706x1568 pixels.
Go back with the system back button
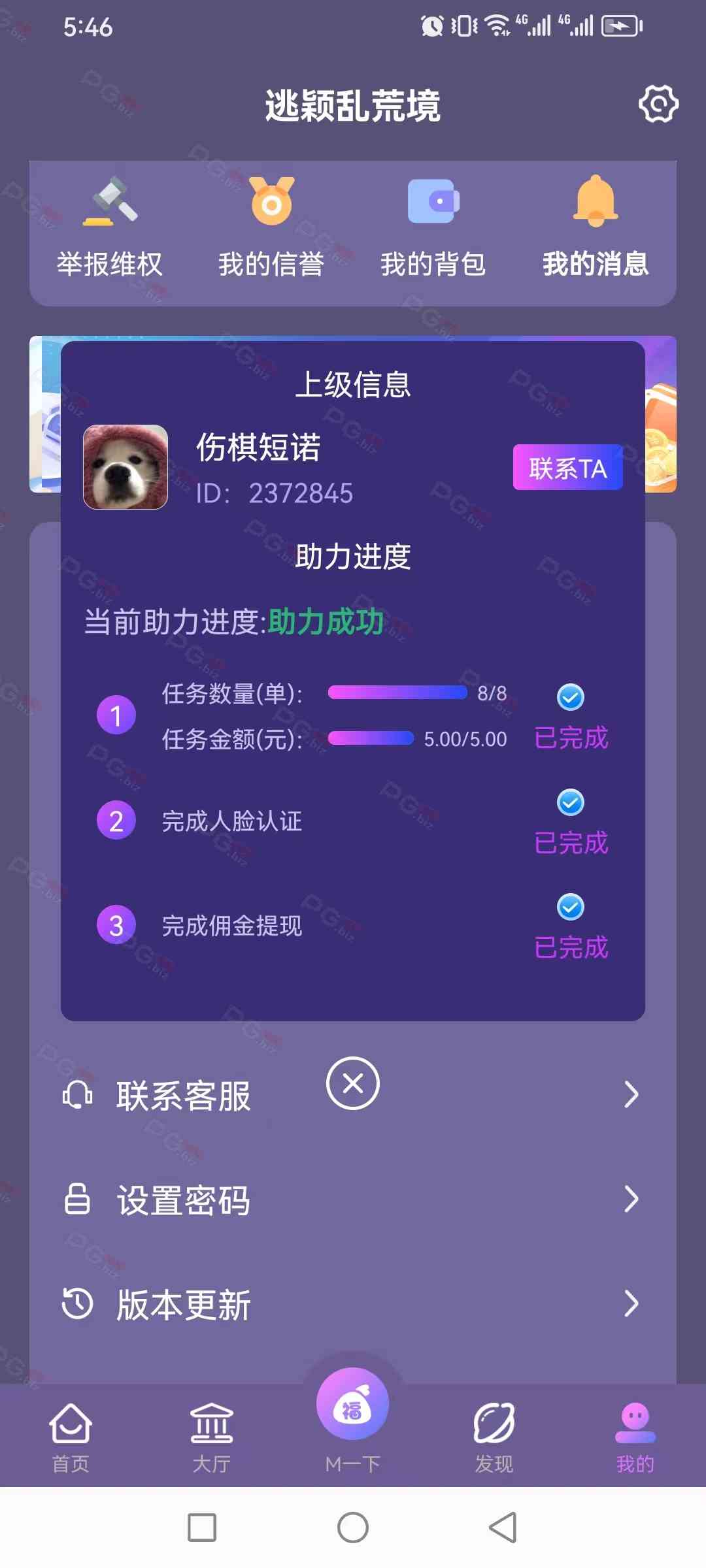503,1527
